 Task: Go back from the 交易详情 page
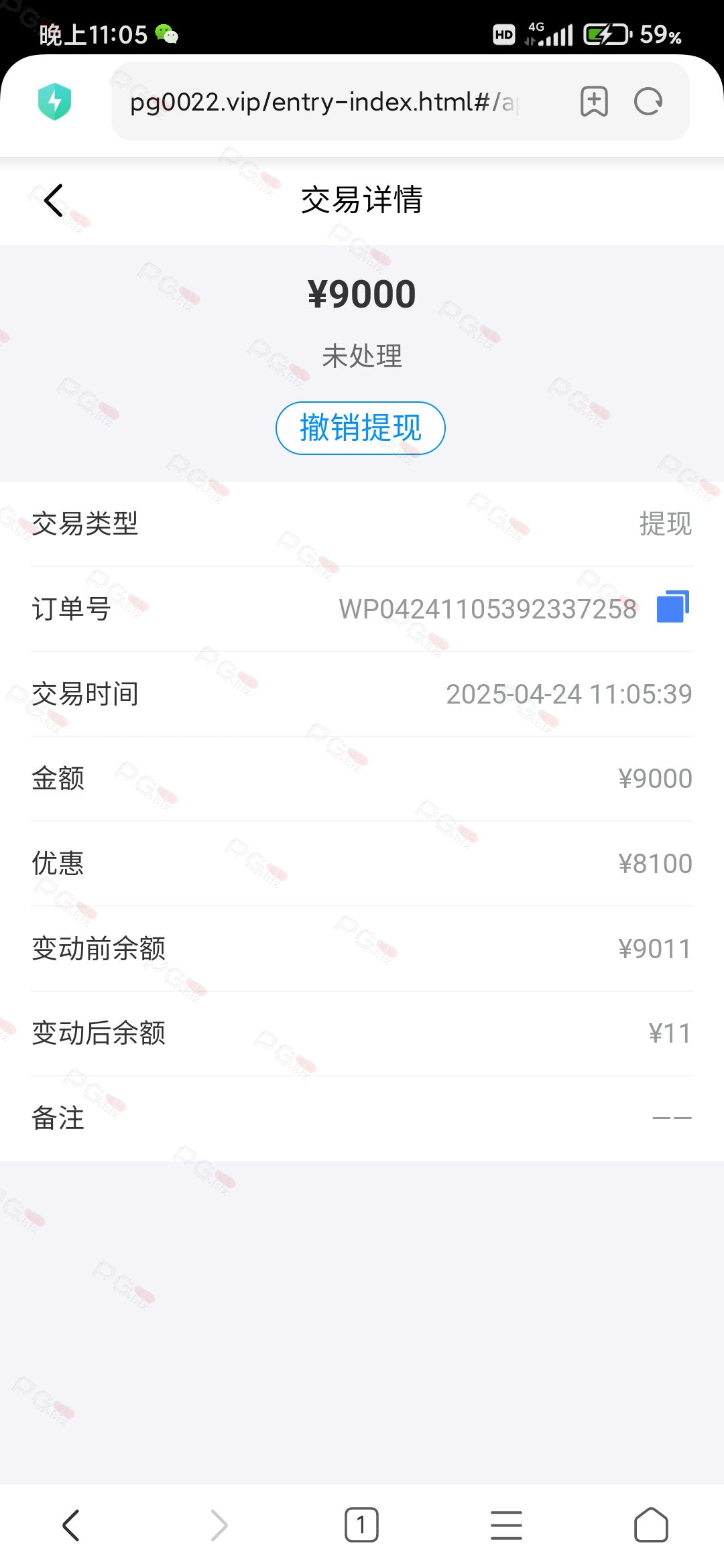click(54, 200)
